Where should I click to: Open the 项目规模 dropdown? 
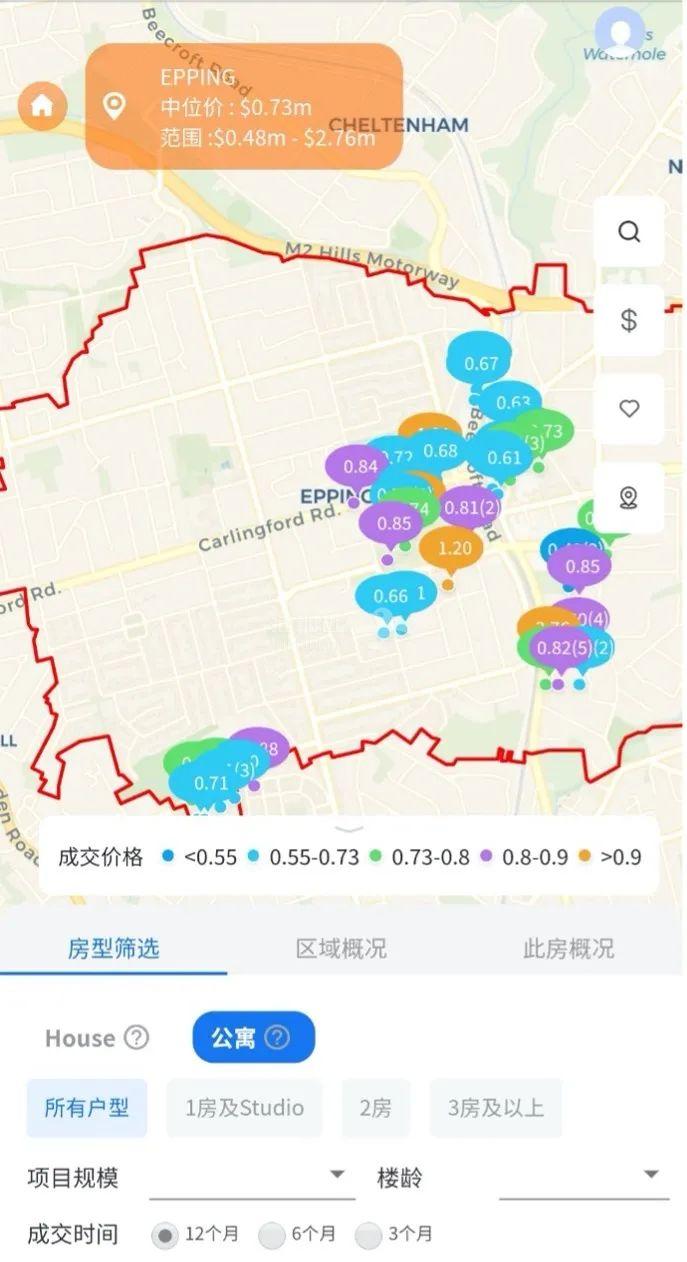click(252, 1175)
